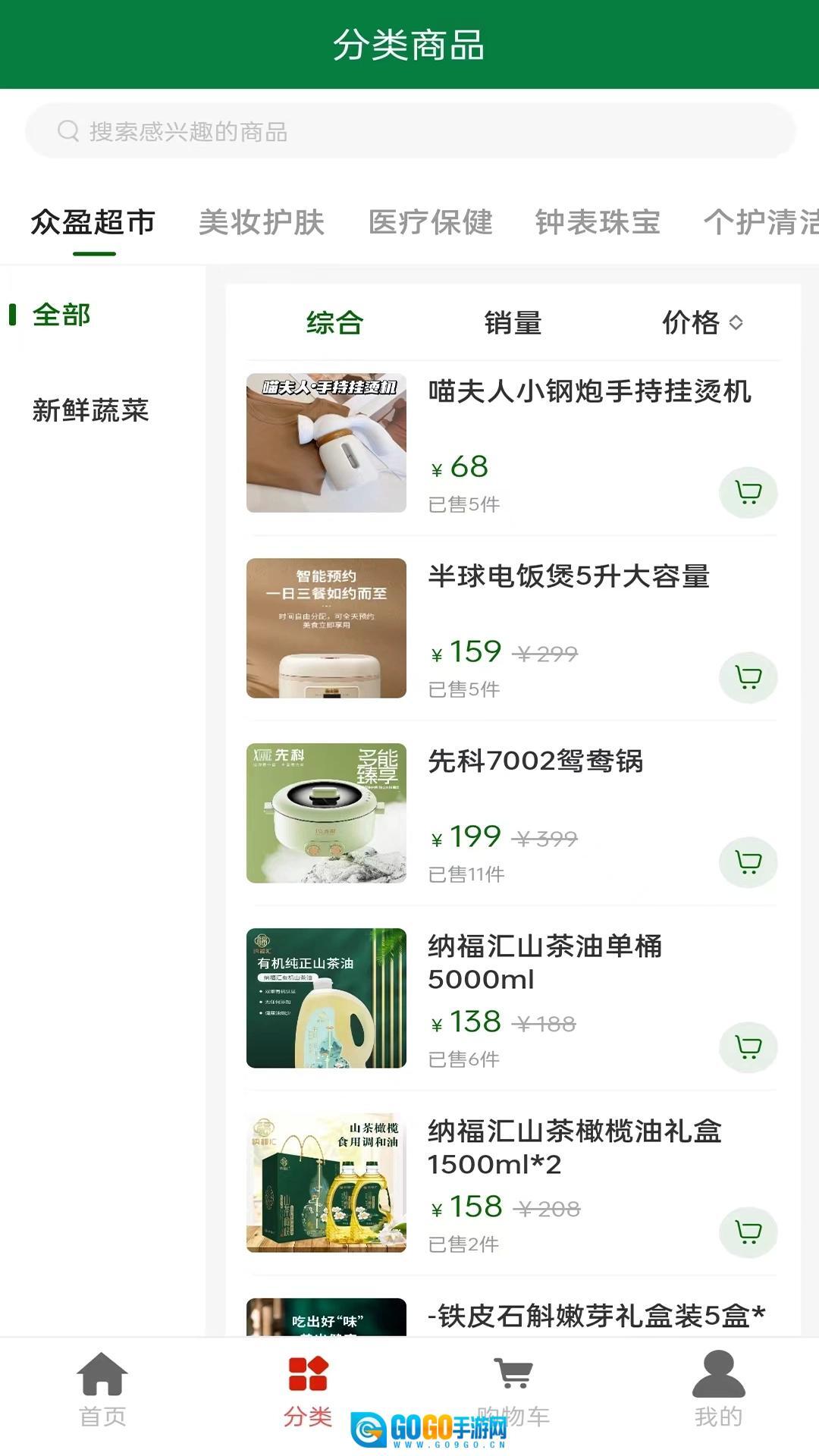Switch to the 美妆护肤 tab

262,223
